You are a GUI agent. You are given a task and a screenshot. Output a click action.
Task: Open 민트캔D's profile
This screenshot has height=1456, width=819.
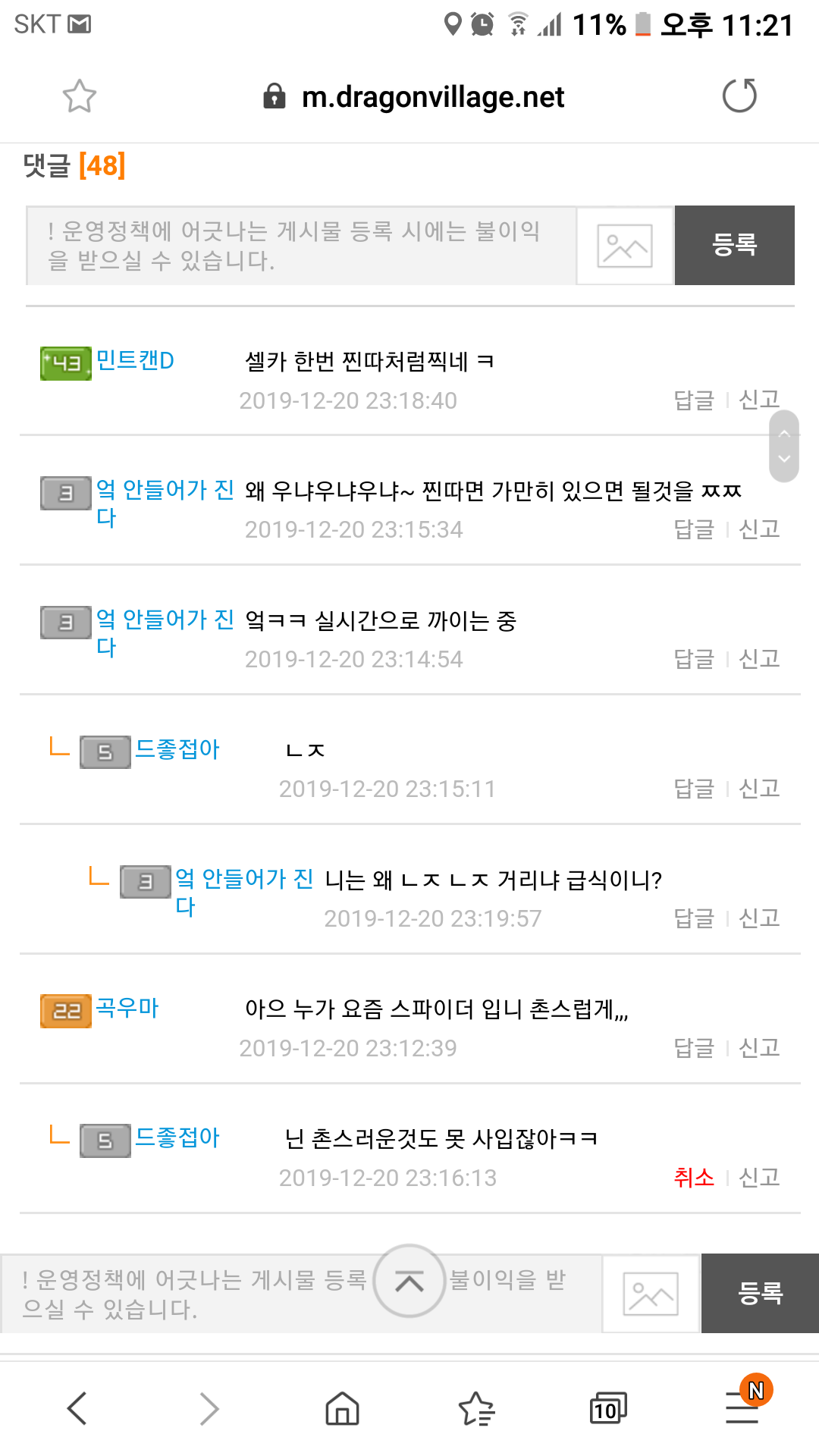135,360
